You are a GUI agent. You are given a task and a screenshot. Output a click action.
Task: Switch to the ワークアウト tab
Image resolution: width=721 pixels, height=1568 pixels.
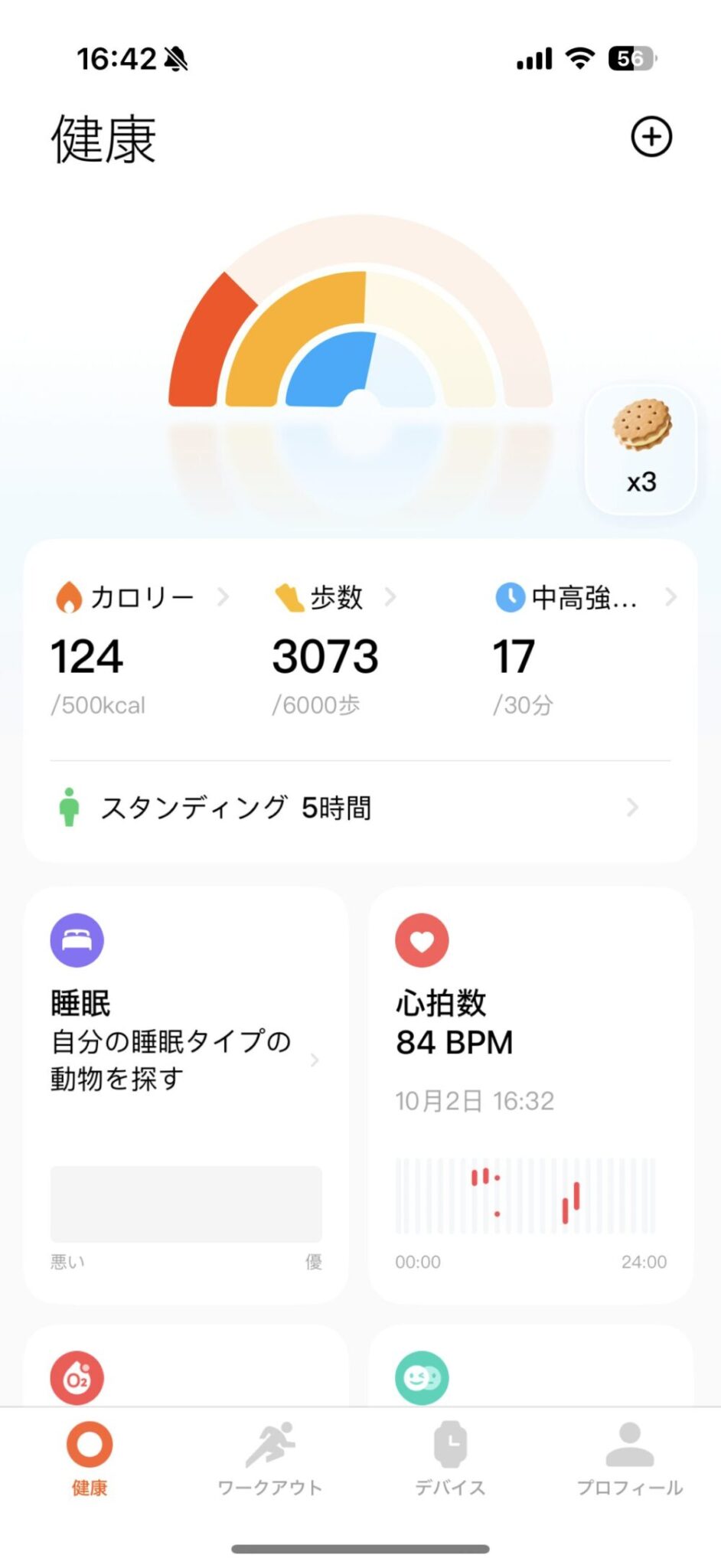click(269, 1459)
